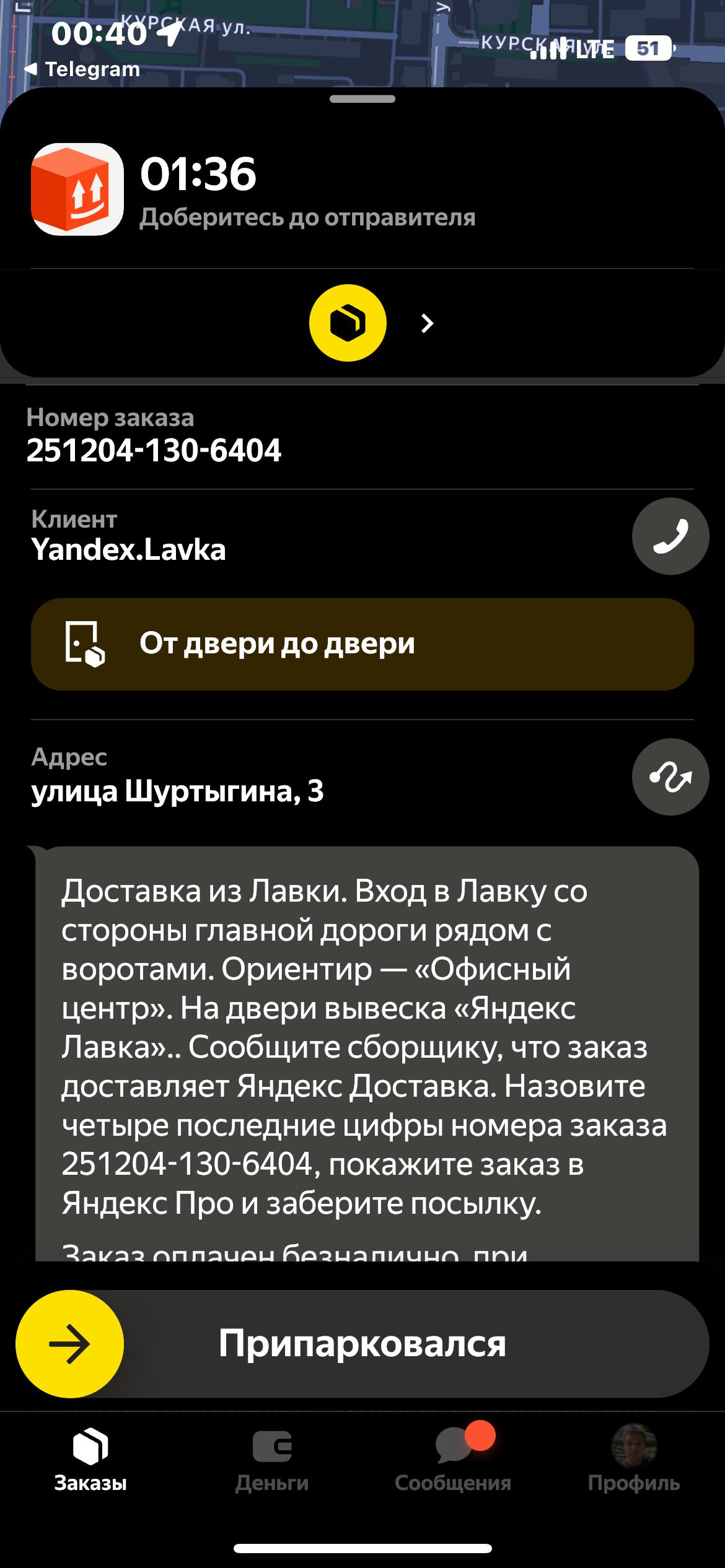Call the client Yandex.Lavka
The height and width of the screenshot is (1568, 725).
[670, 536]
